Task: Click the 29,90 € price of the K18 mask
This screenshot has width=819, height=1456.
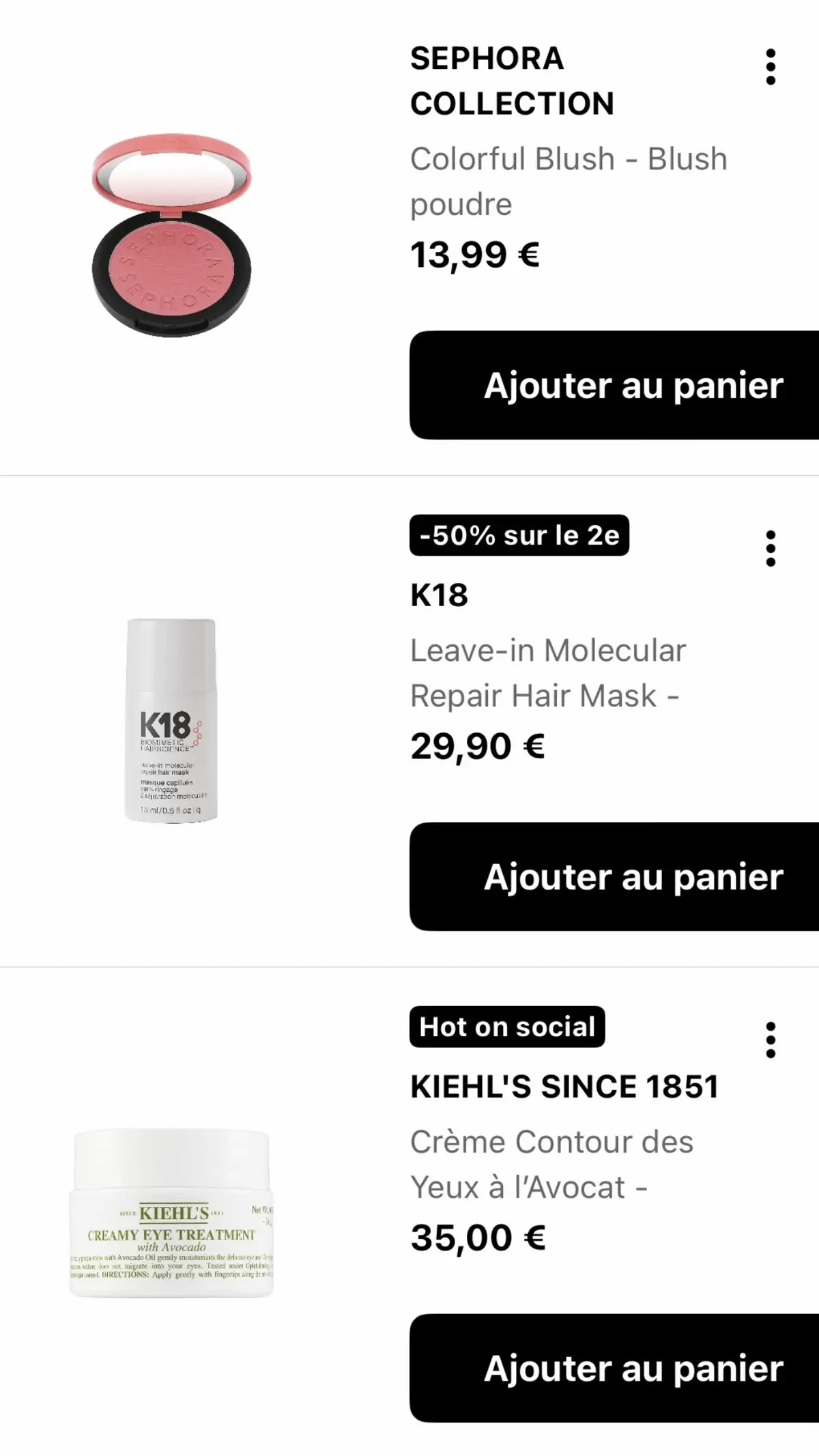Action: tap(478, 745)
